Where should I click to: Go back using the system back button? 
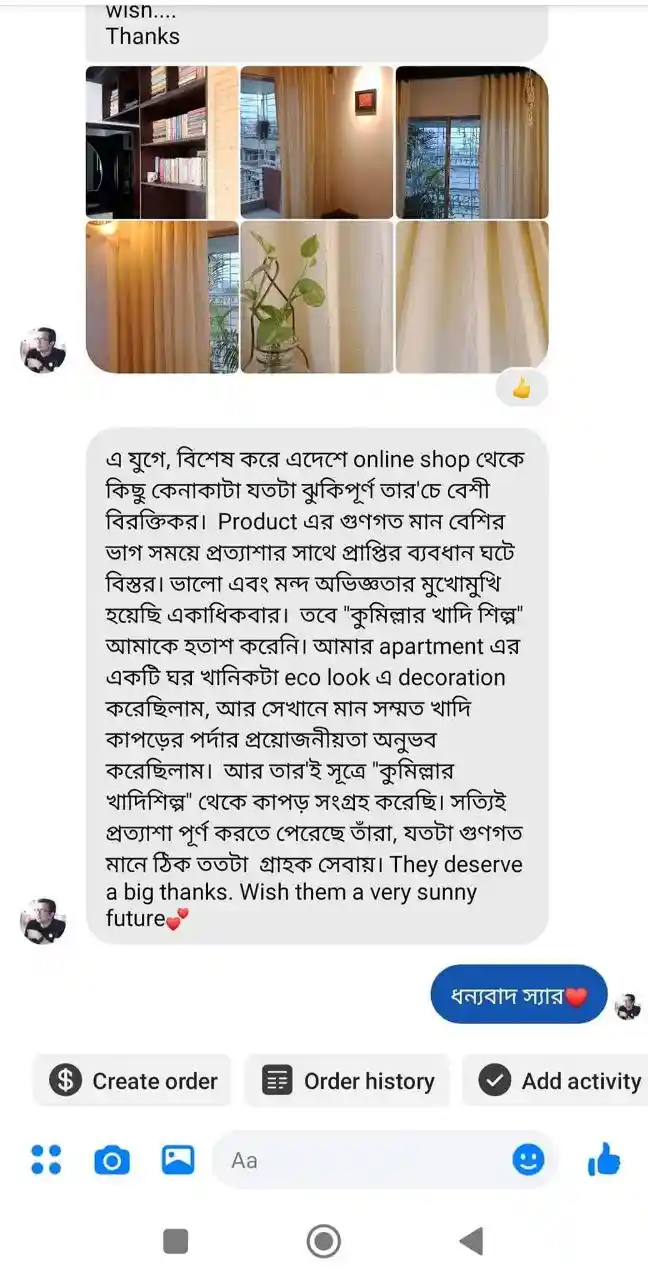(471, 1242)
